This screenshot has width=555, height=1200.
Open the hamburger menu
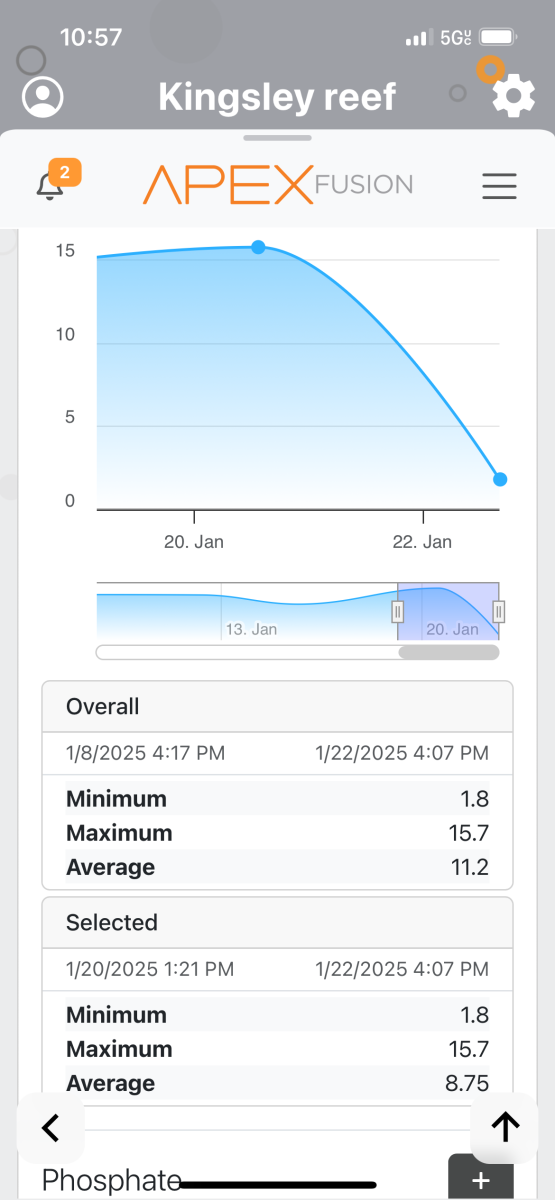pyautogui.click(x=499, y=186)
